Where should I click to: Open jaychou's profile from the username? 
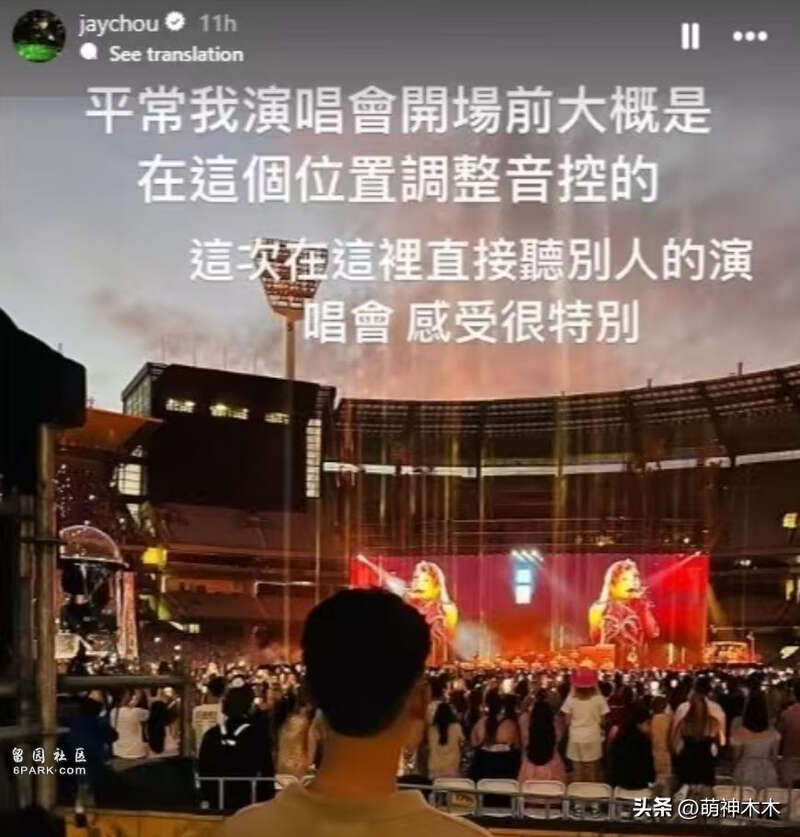[116, 22]
